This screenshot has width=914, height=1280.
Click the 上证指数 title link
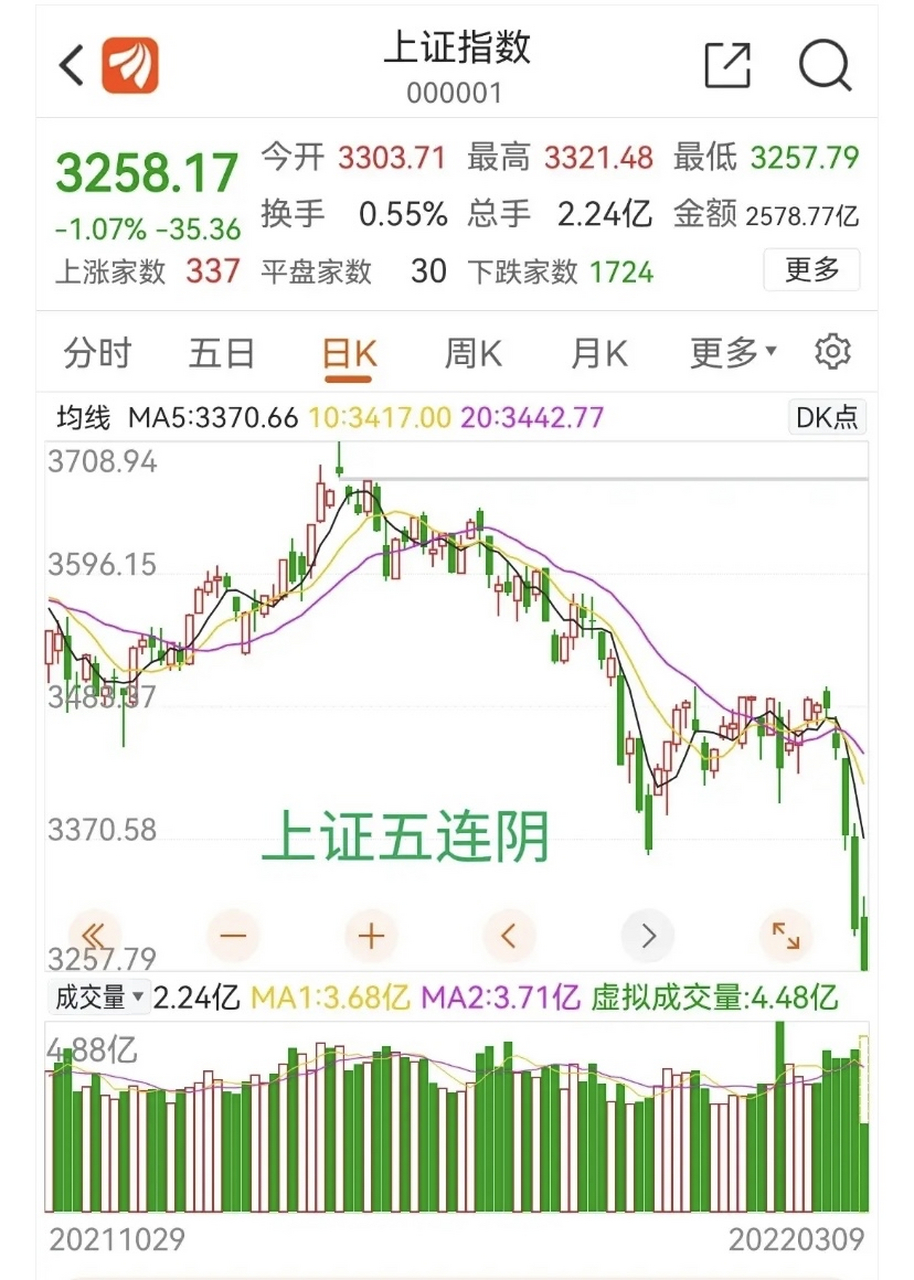tap(457, 50)
